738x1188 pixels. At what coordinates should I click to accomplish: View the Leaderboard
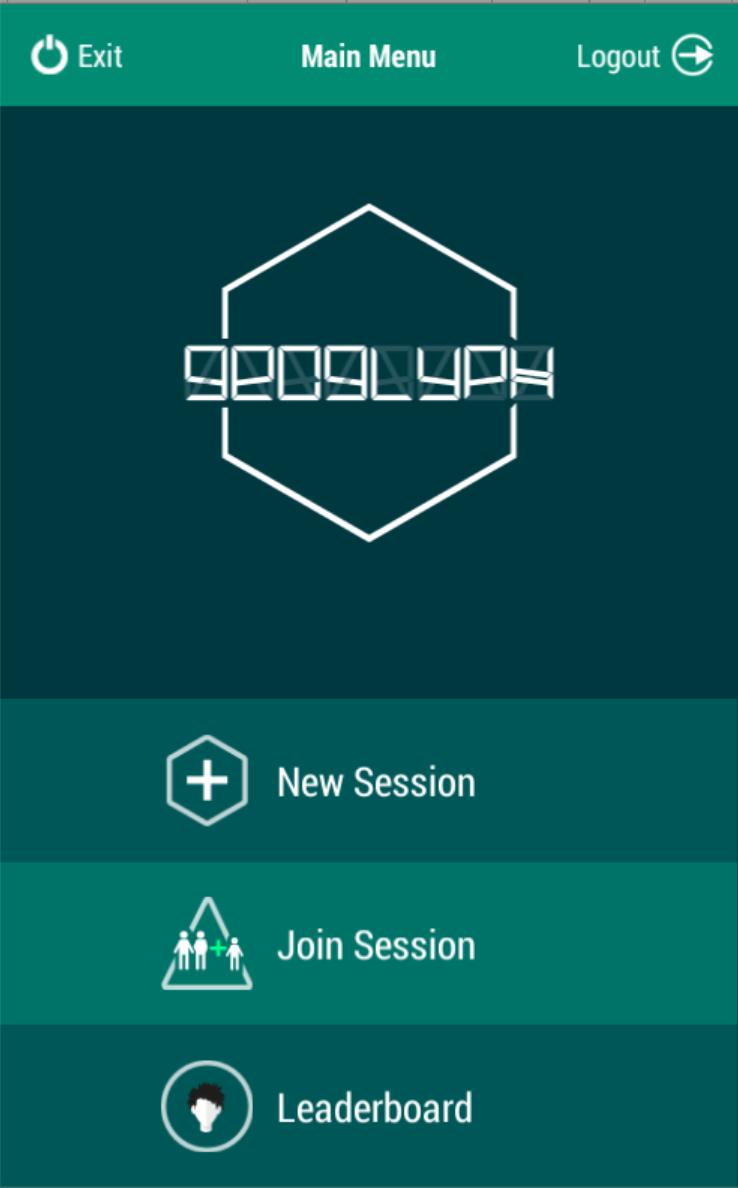(x=369, y=1107)
